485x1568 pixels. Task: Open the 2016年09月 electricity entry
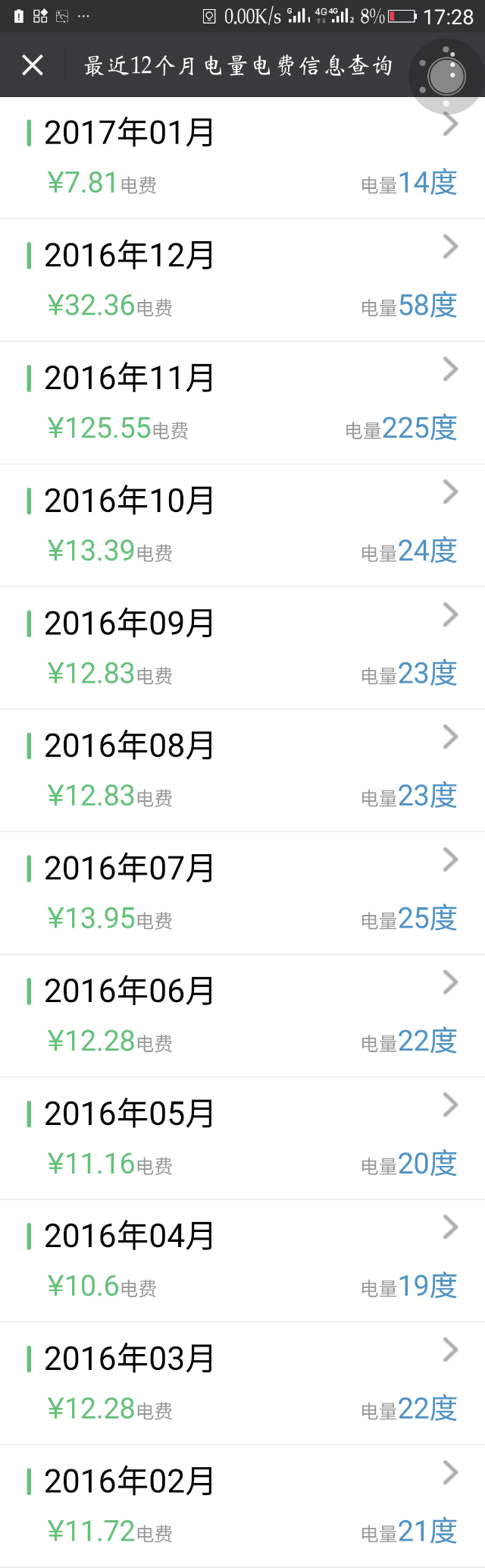[x=242, y=649]
